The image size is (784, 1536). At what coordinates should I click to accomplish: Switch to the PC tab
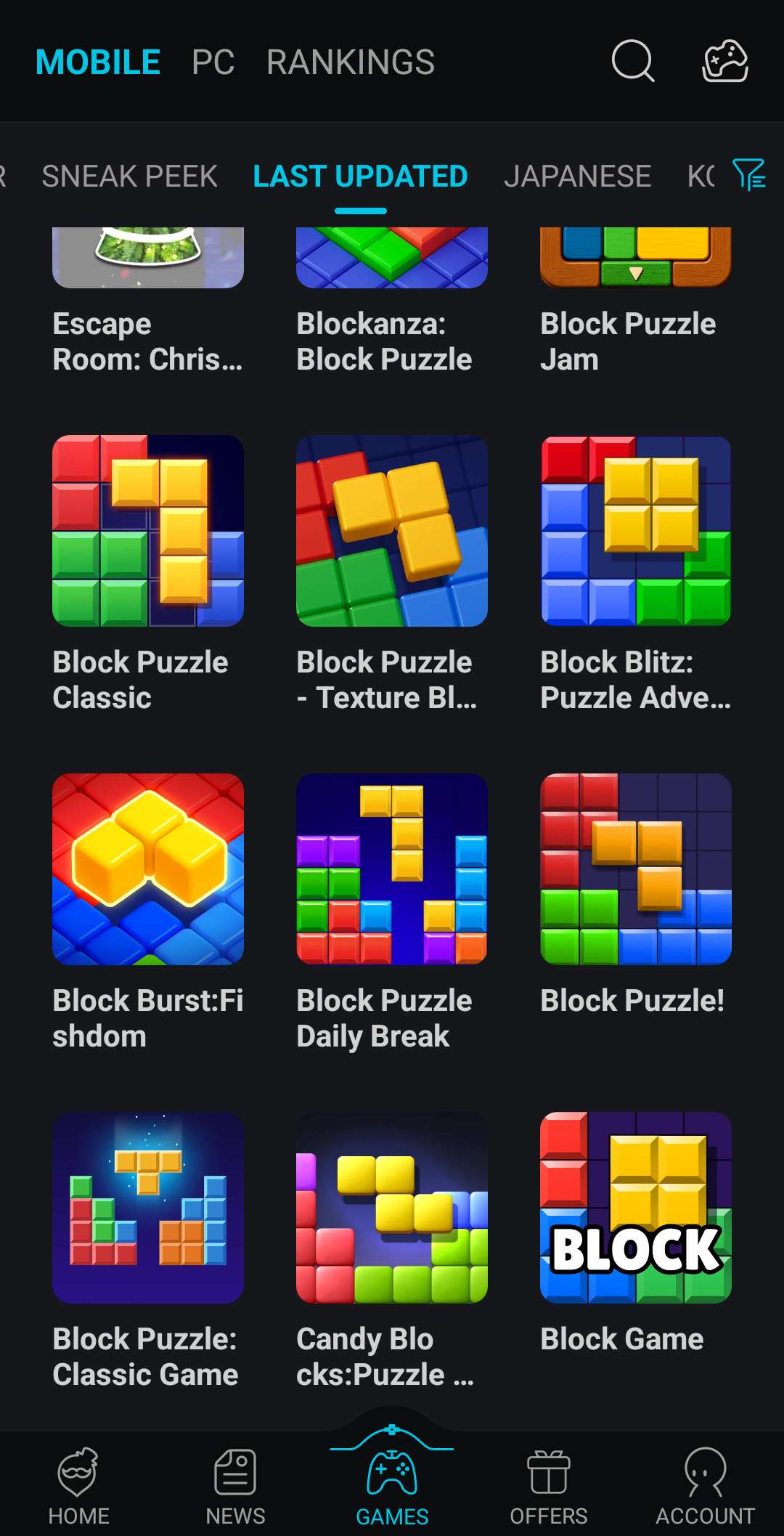point(213,62)
